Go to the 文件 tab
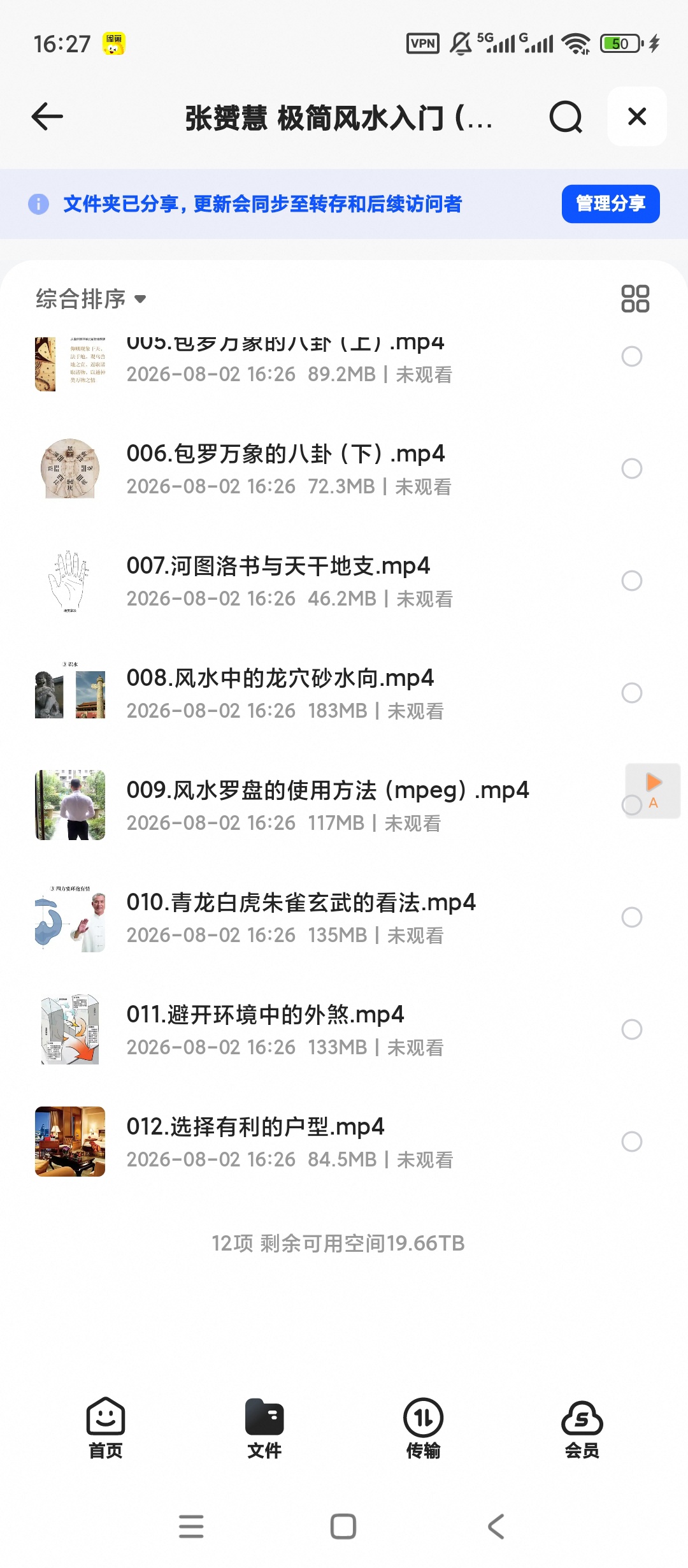The image size is (688, 1568). (264, 1429)
